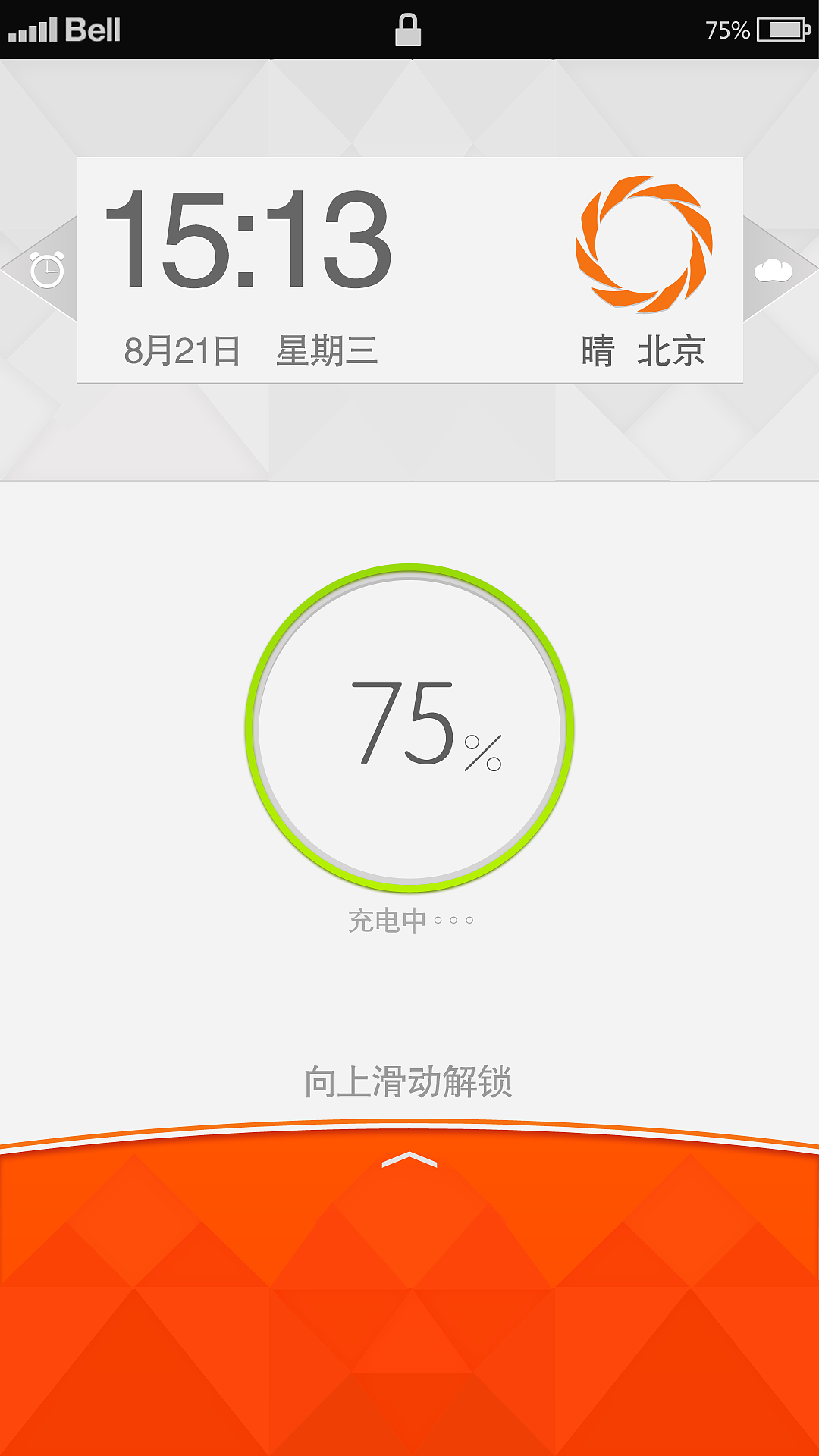Screen dimensions: 819x1456
Task: Tap the Bell carrier label
Action: pyautogui.click(x=93, y=30)
